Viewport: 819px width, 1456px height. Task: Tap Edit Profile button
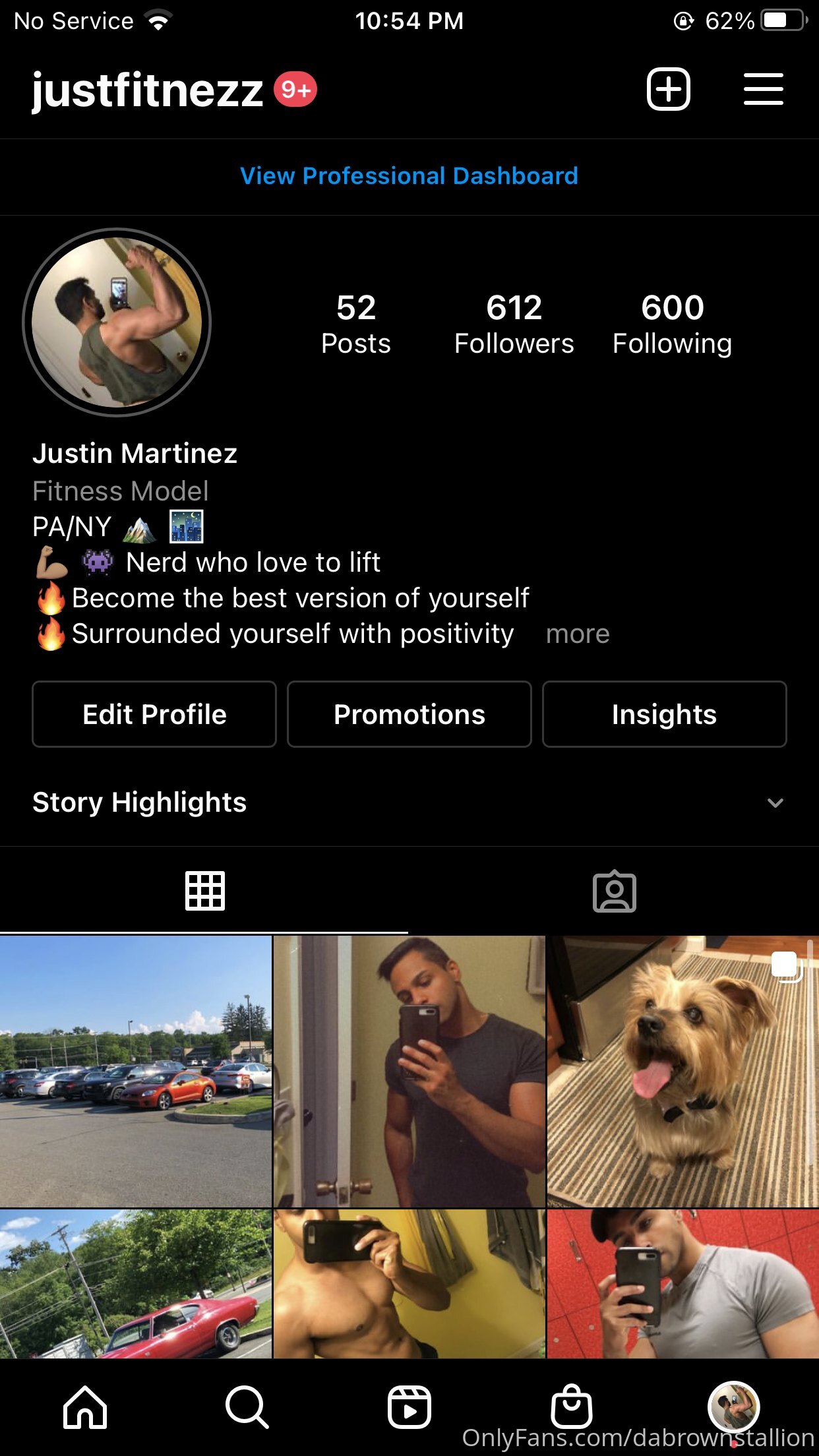(154, 714)
